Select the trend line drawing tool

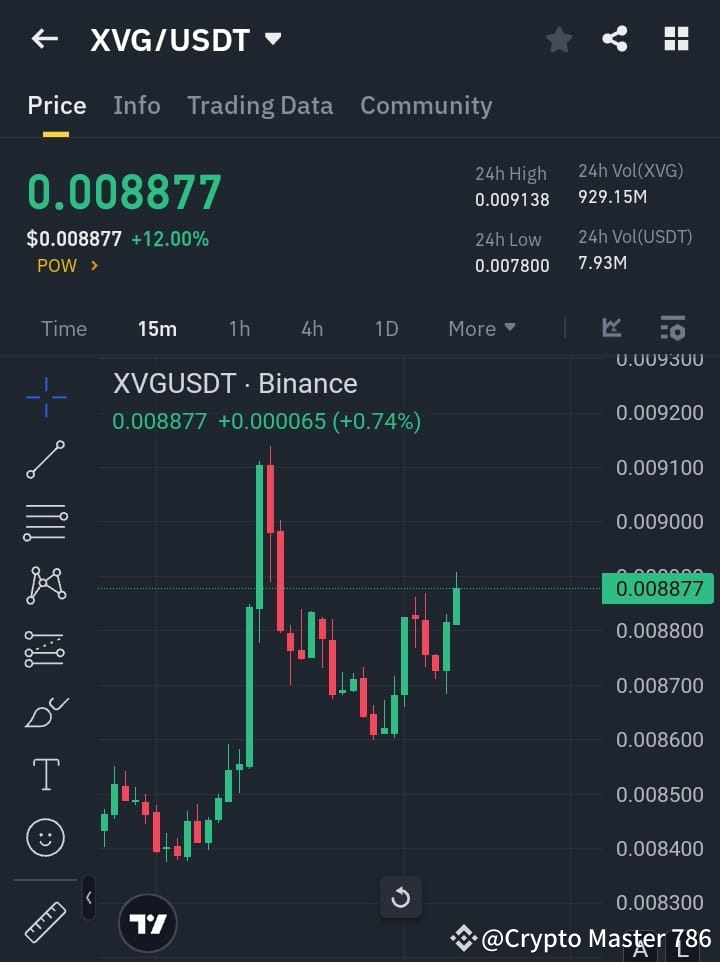[x=44, y=461]
